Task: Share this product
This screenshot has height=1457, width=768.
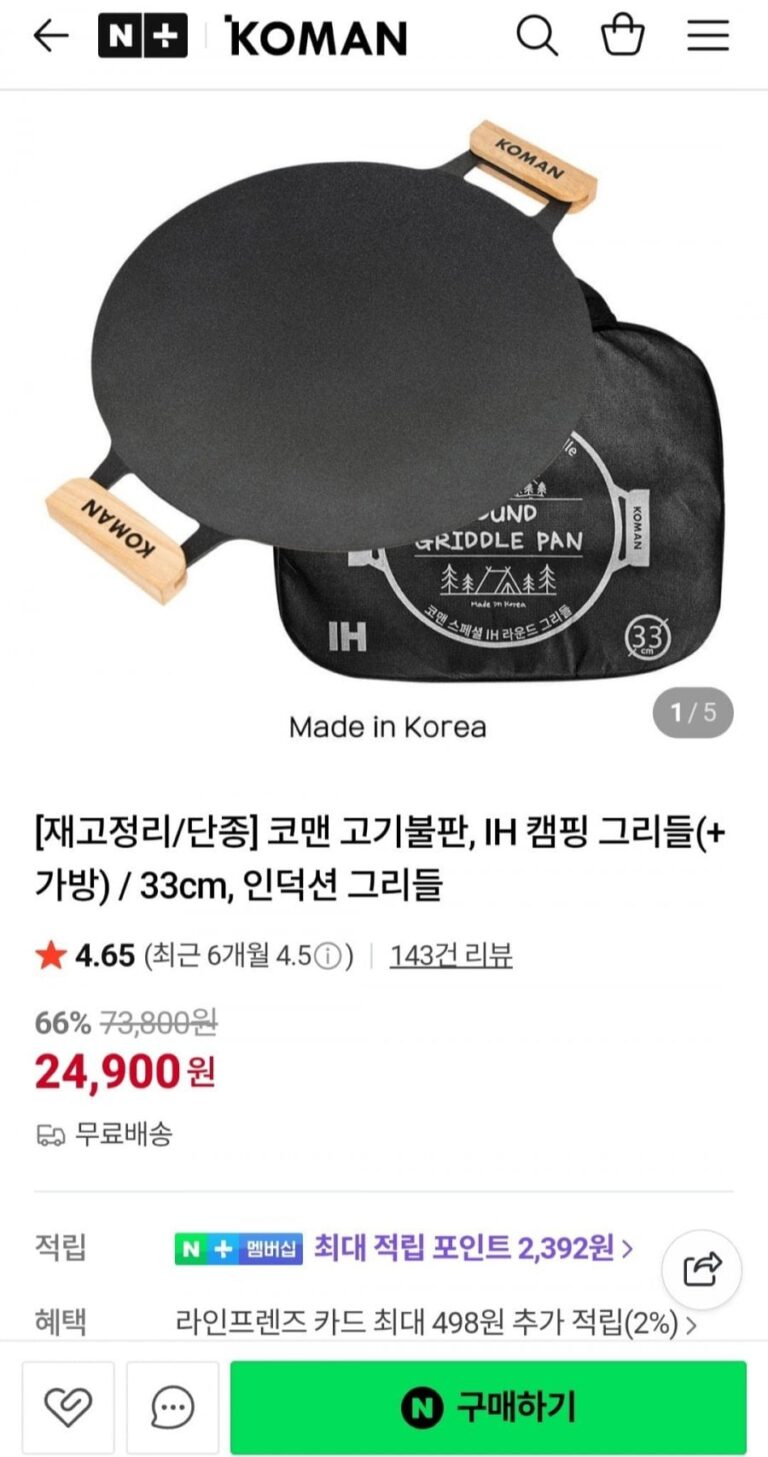Action: 702,1270
